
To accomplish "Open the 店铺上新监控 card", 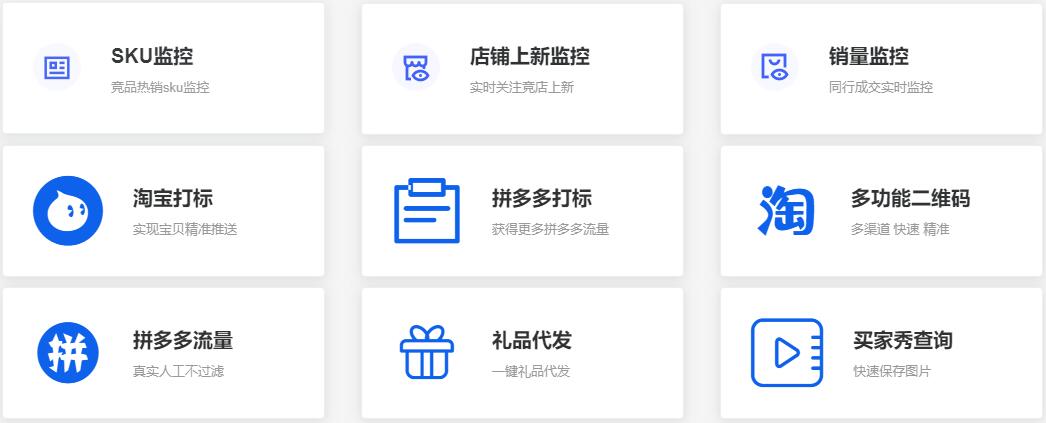I will click(x=522, y=68).
